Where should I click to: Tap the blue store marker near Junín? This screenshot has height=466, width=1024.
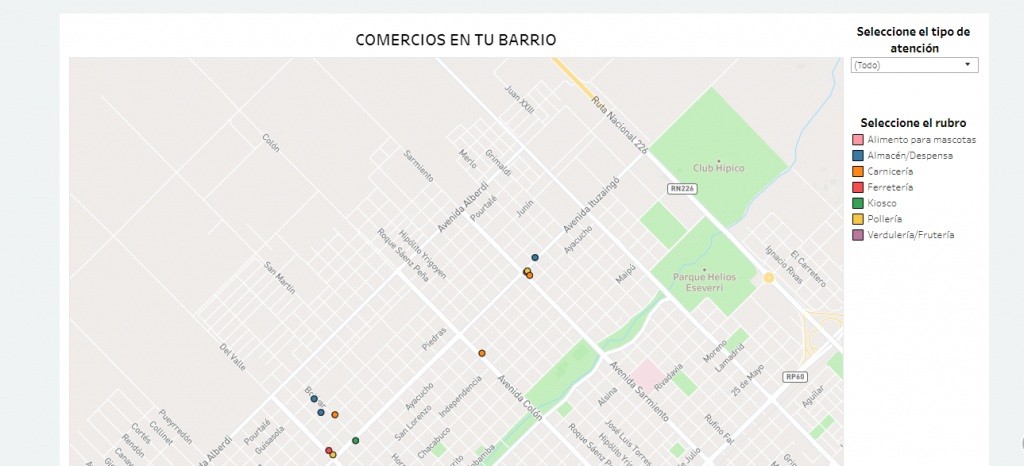(535, 257)
